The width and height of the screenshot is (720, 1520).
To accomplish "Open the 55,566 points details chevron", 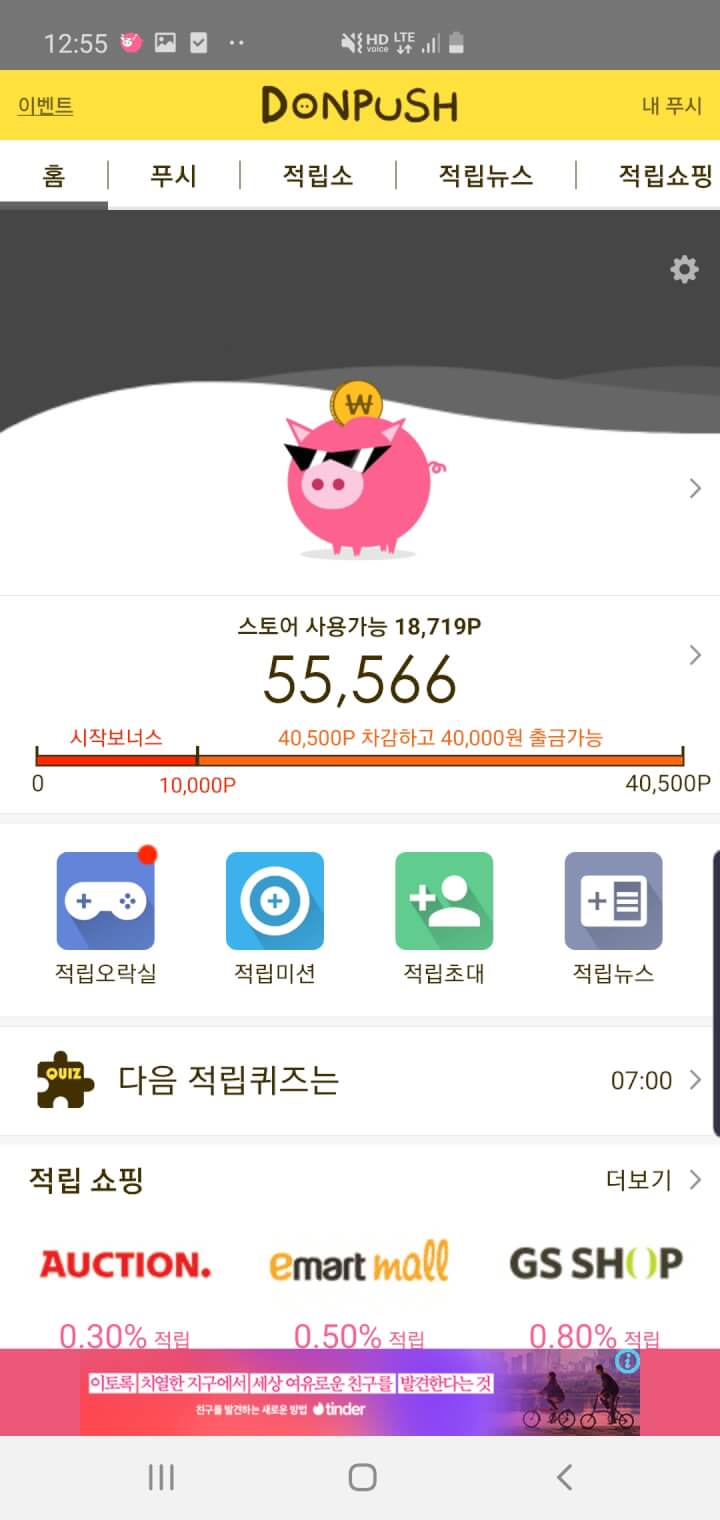I will pos(695,655).
